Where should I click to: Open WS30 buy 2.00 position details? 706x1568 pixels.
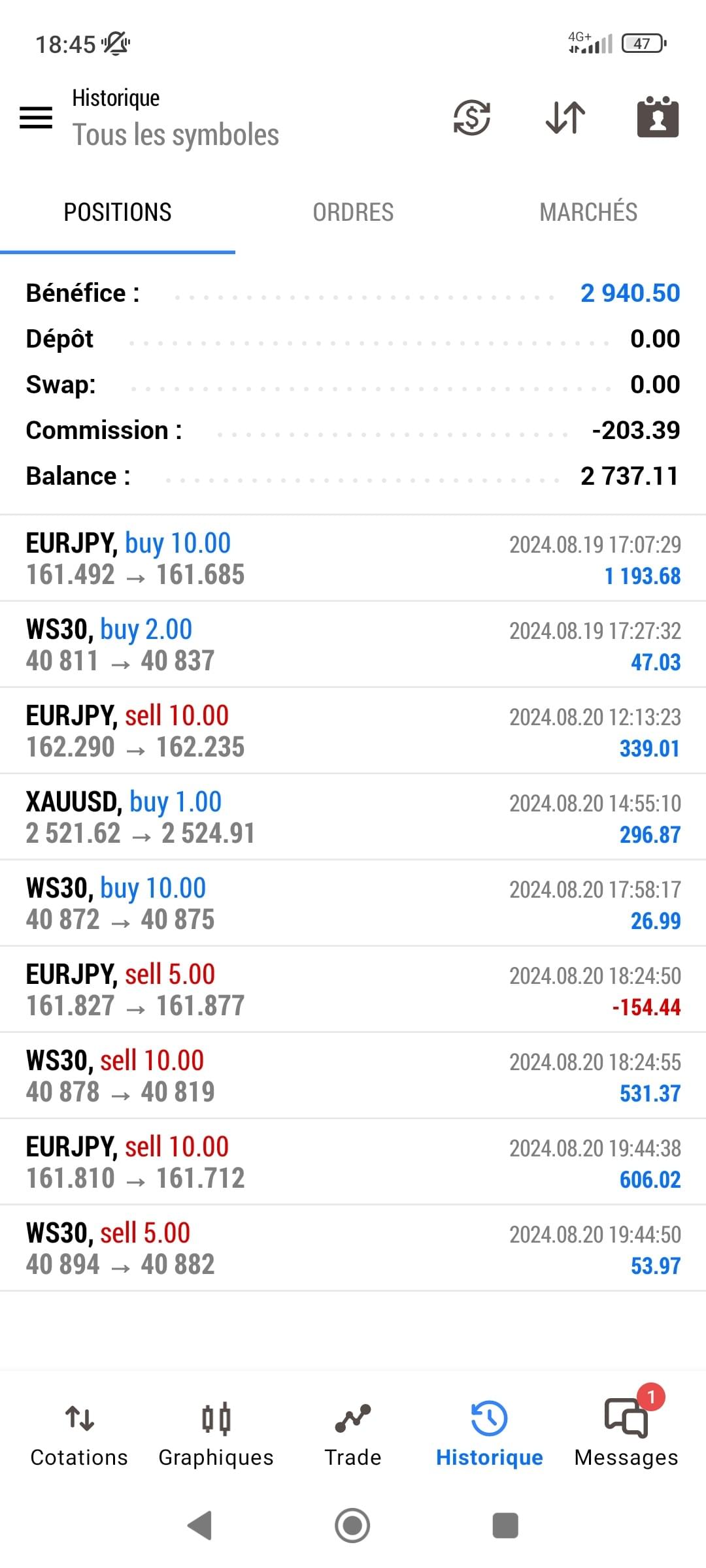click(x=353, y=645)
